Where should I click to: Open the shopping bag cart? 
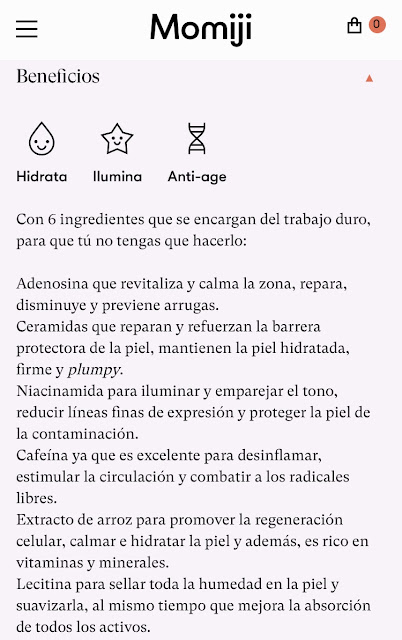354,25
